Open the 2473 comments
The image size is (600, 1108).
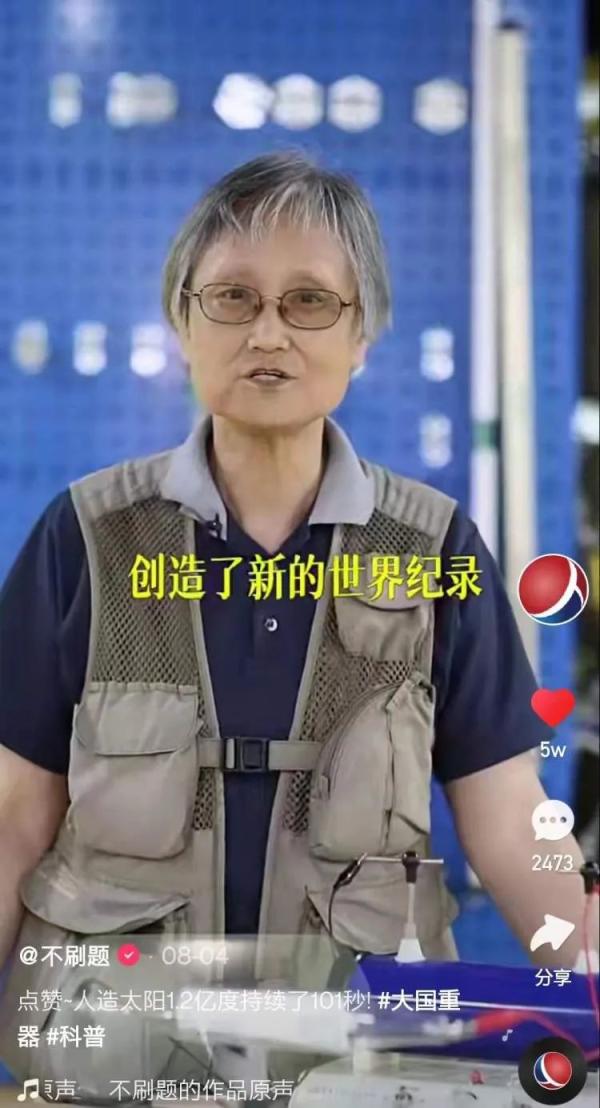tap(553, 820)
